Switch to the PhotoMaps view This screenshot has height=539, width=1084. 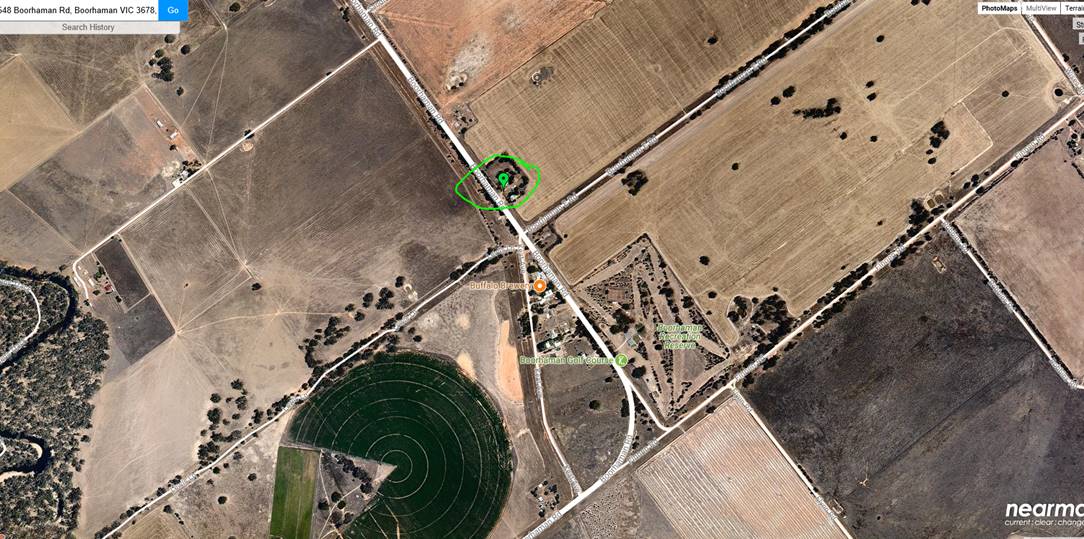click(998, 8)
